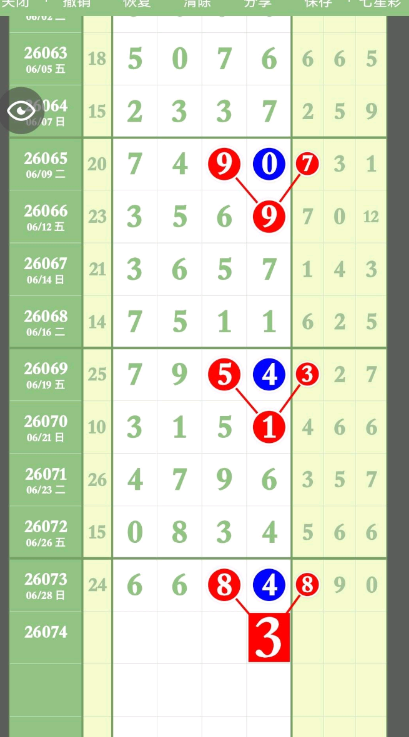This screenshot has width=409, height=737.
Task: Tap the eye visibility toggle icon
Action: 21,111
